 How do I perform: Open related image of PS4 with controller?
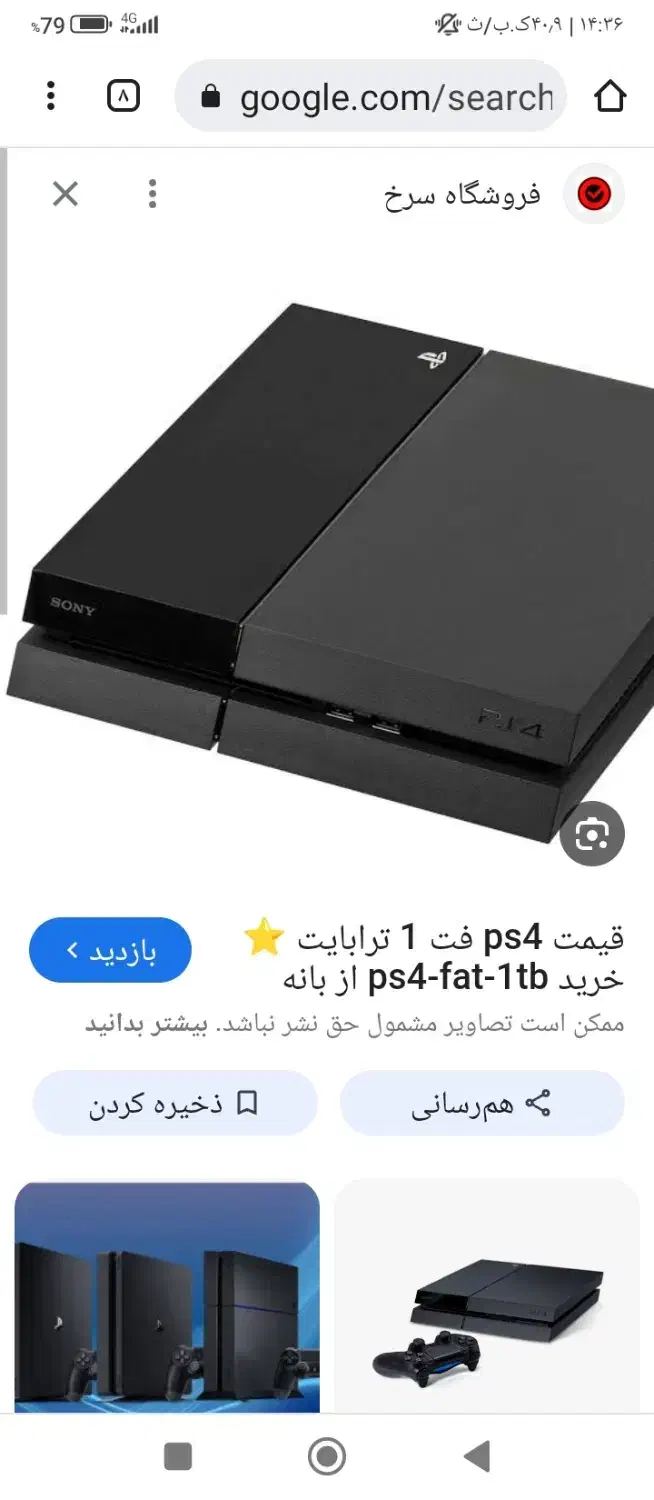[486, 1297]
